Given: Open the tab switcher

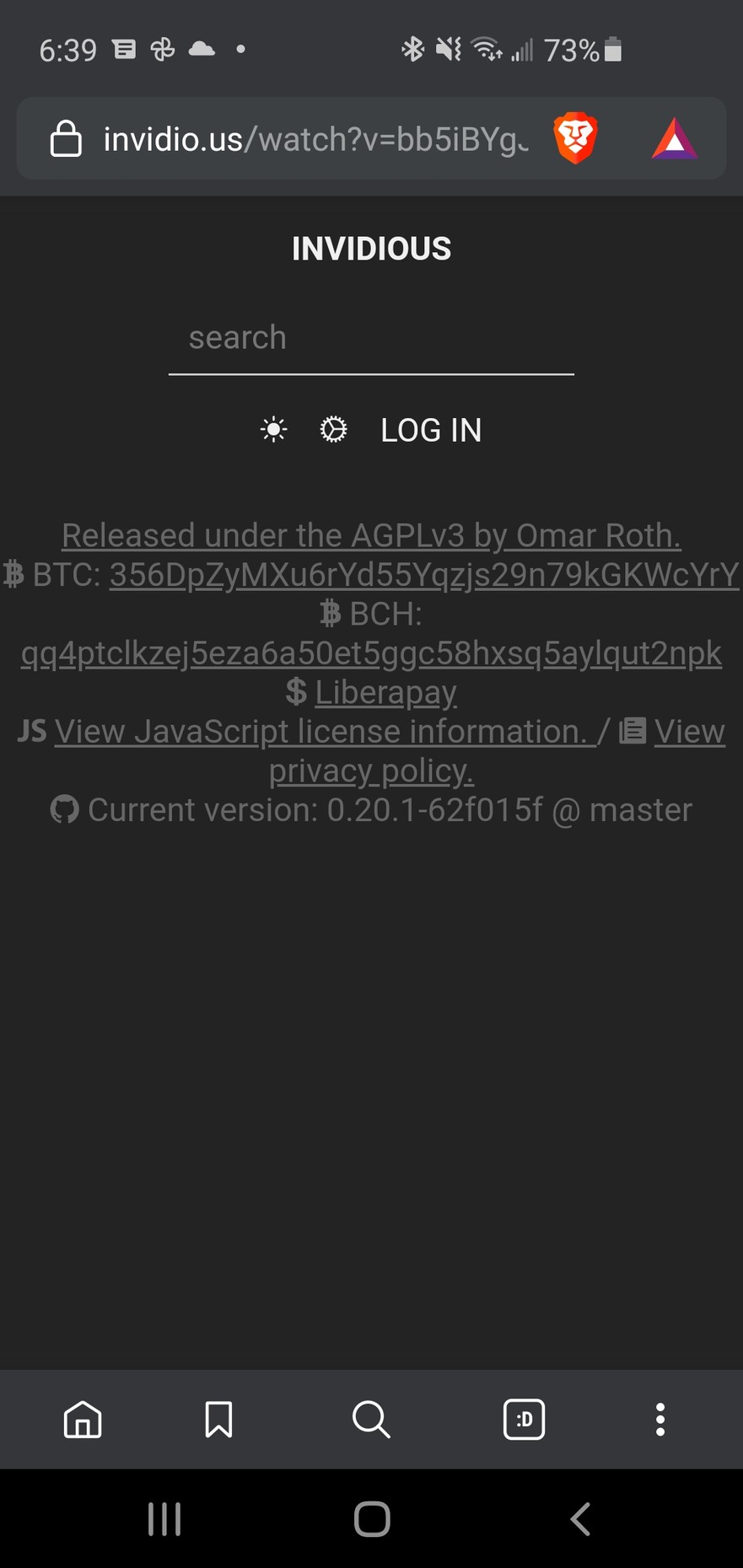Looking at the screenshot, I should tap(524, 1420).
